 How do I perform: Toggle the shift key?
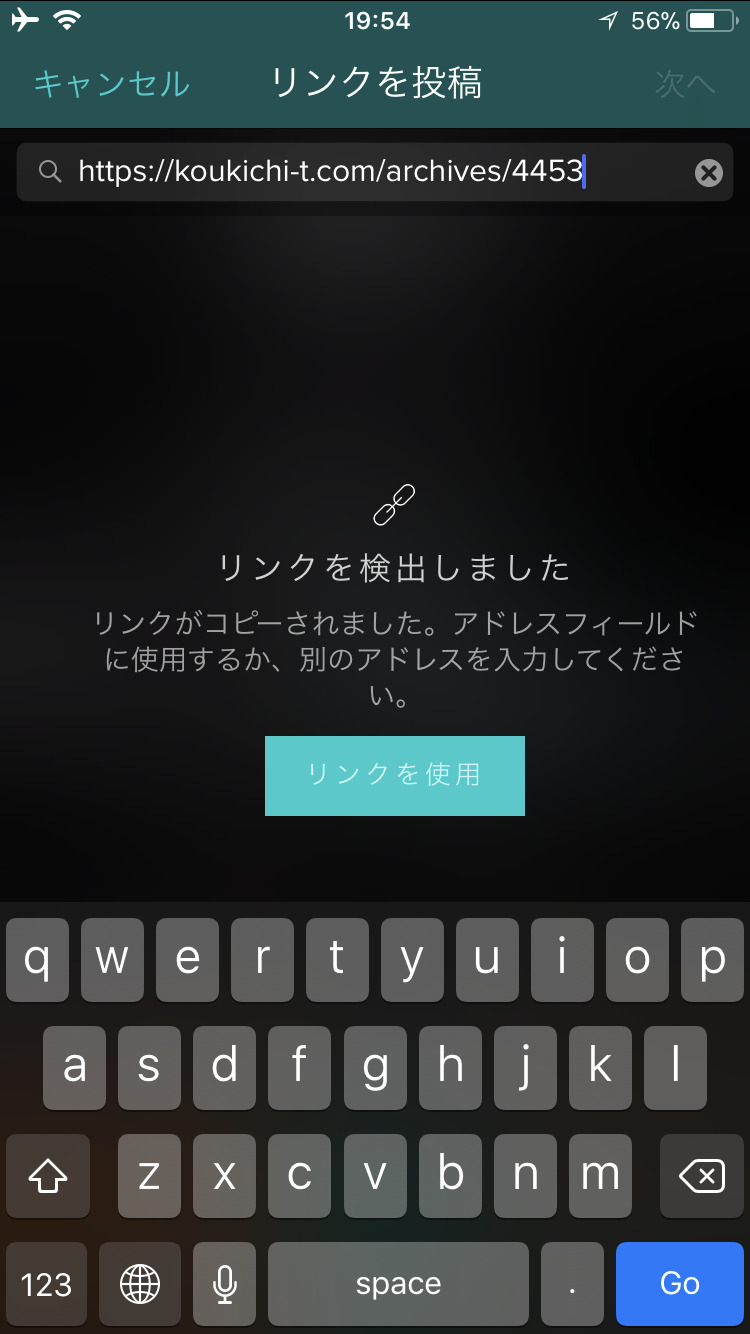point(47,1176)
